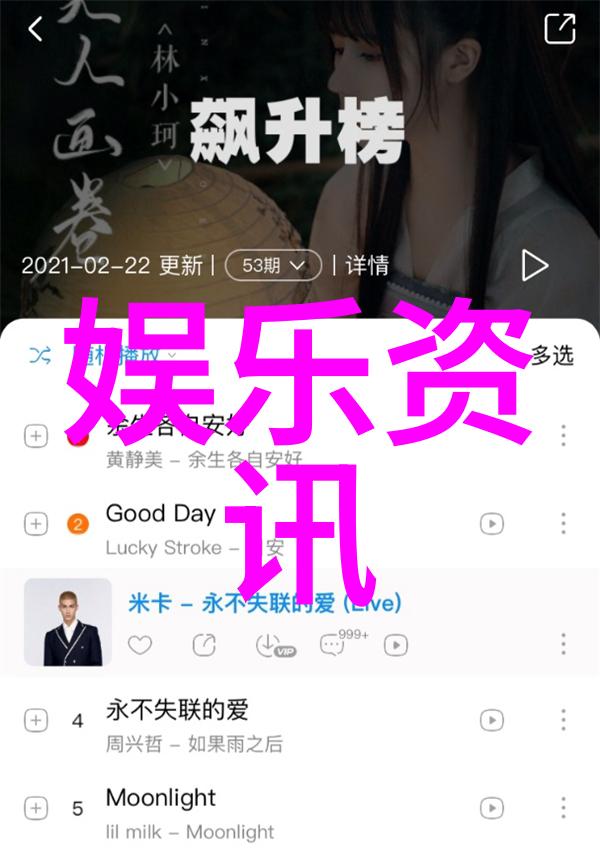Enable 多选 multi-select mode
The width and height of the screenshot is (600, 865).
(552, 354)
